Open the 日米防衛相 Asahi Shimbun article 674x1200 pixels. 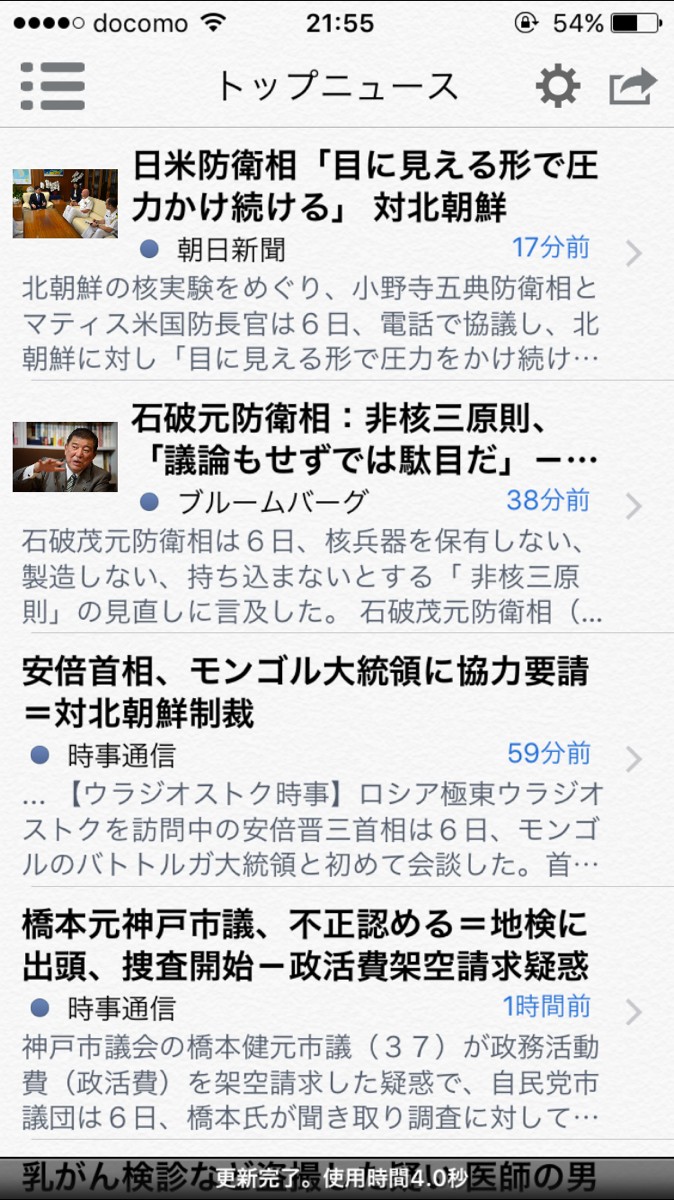pos(336,255)
